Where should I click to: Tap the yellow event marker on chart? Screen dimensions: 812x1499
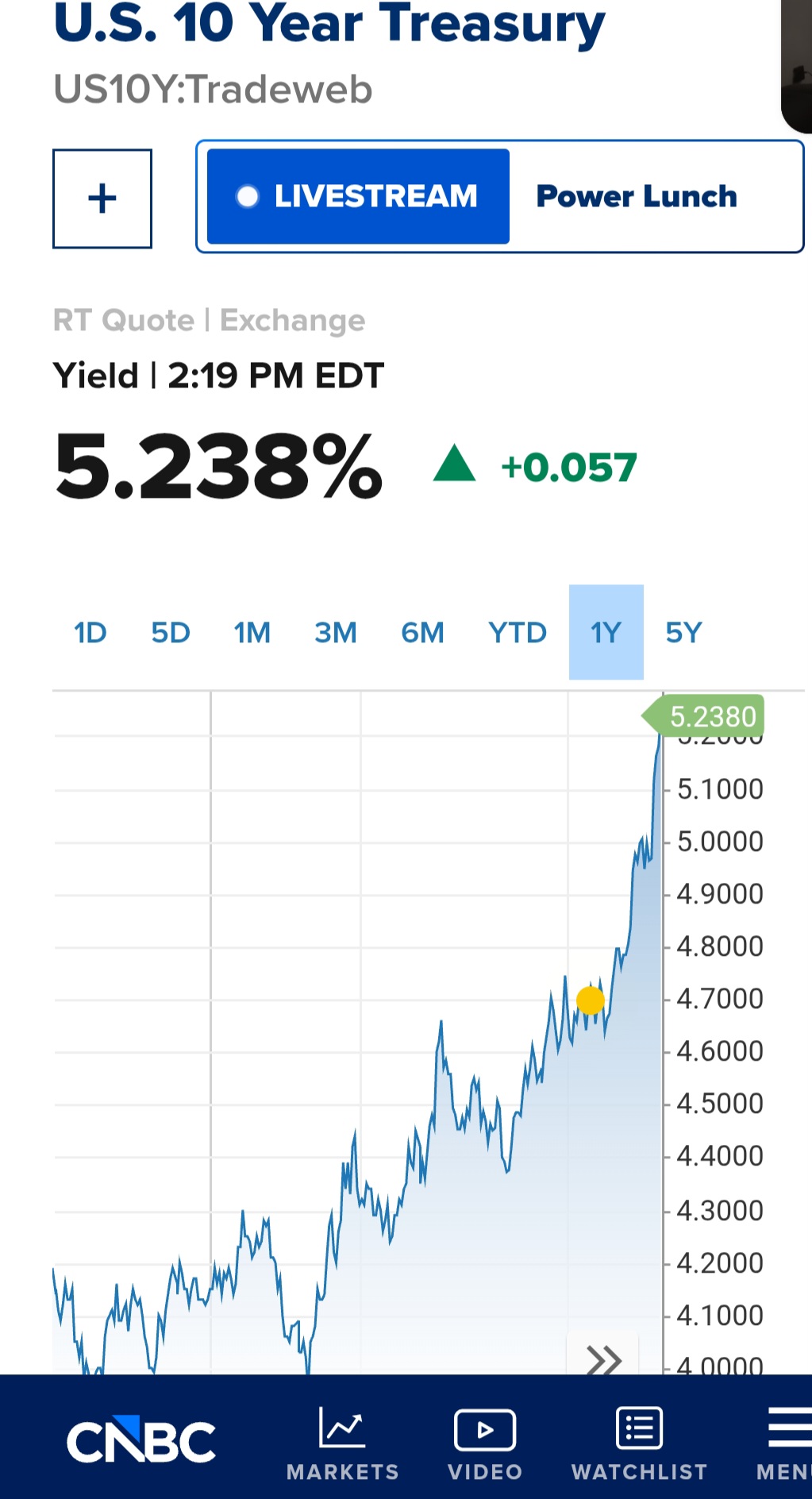click(591, 1000)
